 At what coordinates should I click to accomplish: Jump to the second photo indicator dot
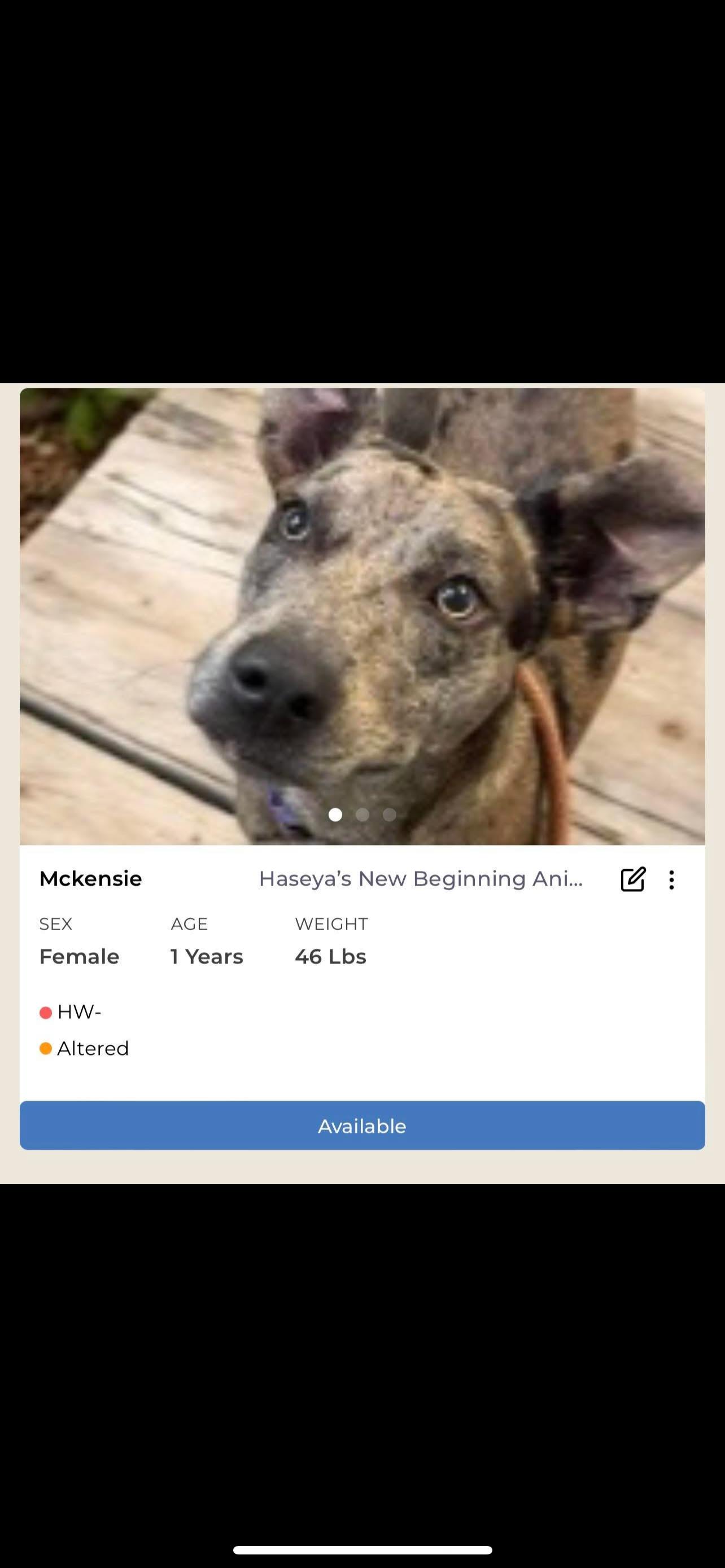(x=362, y=814)
